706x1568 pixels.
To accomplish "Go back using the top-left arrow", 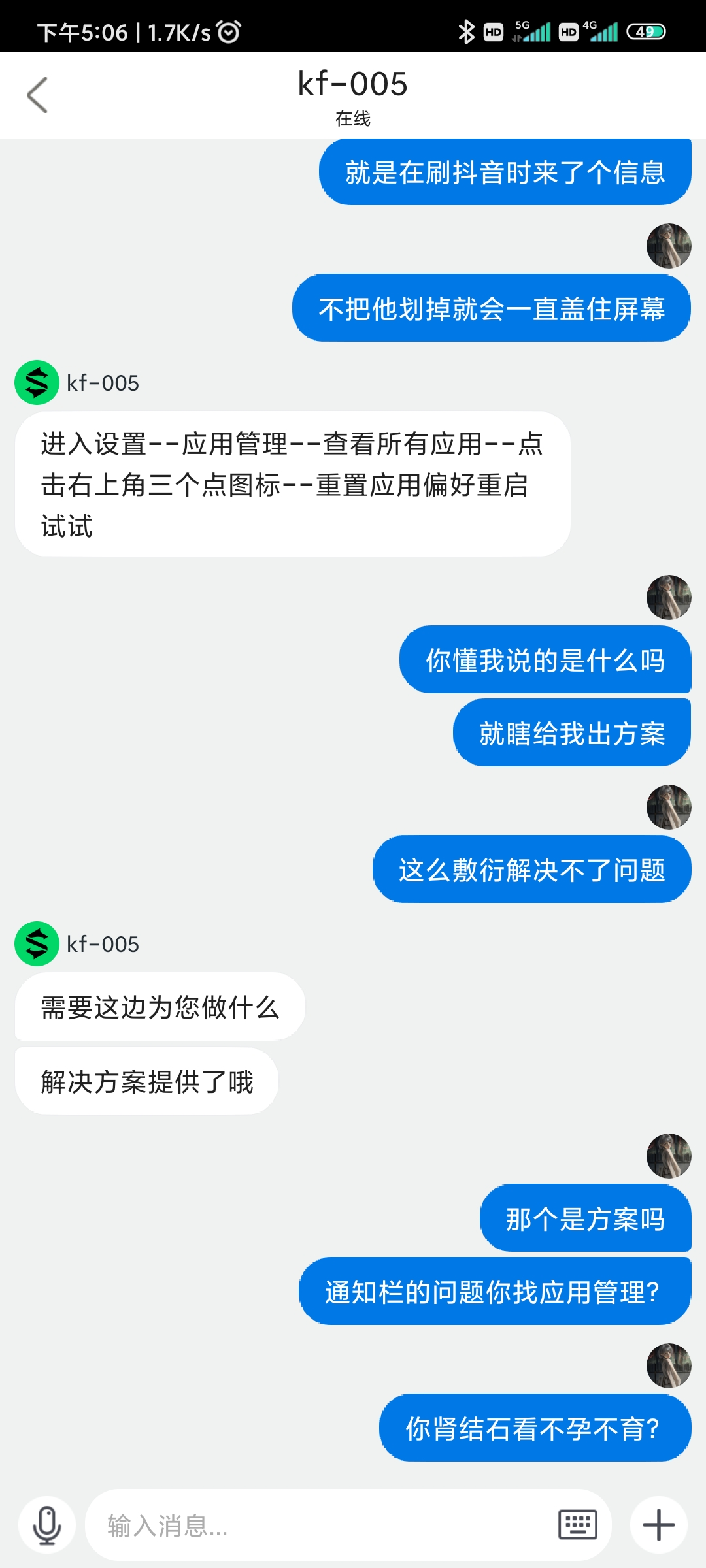I will pos(37,95).
